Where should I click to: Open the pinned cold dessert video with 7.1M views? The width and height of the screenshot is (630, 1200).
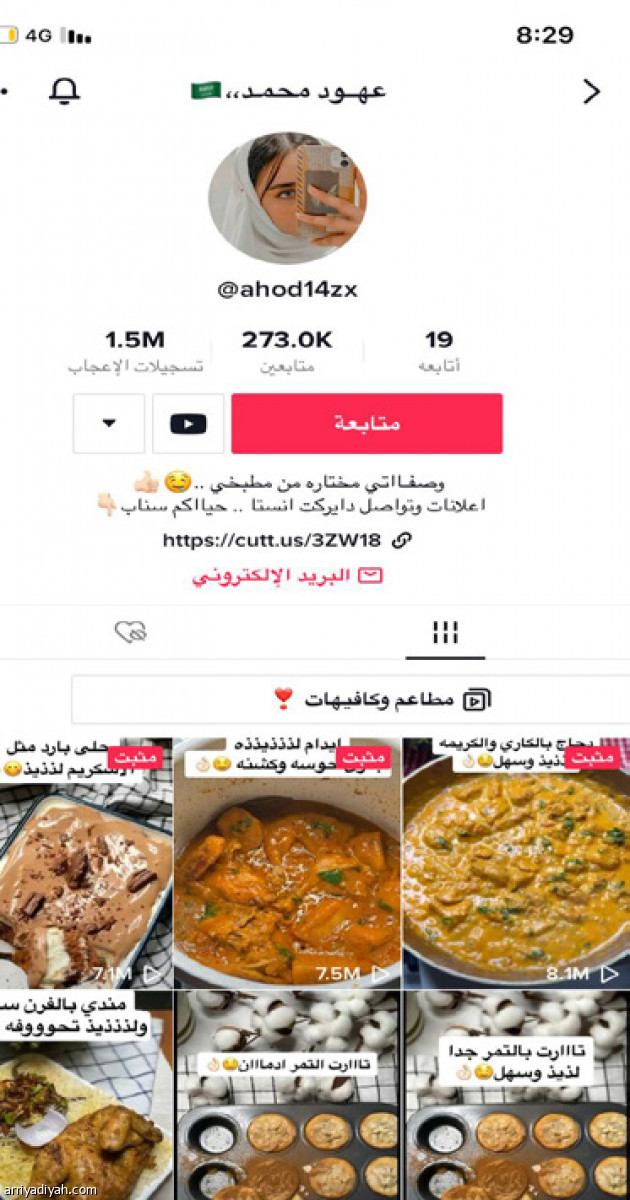(x=85, y=863)
